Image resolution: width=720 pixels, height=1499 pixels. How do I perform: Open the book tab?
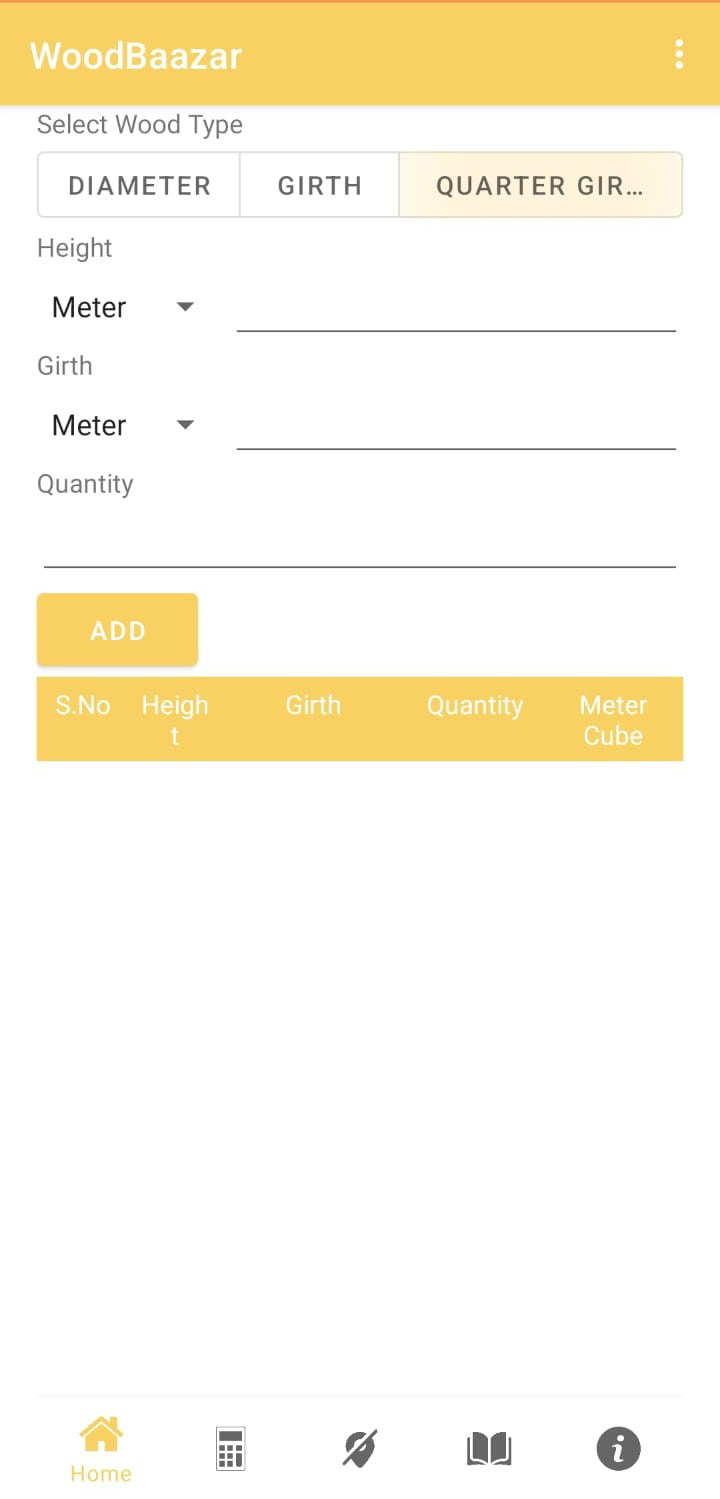489,1449
